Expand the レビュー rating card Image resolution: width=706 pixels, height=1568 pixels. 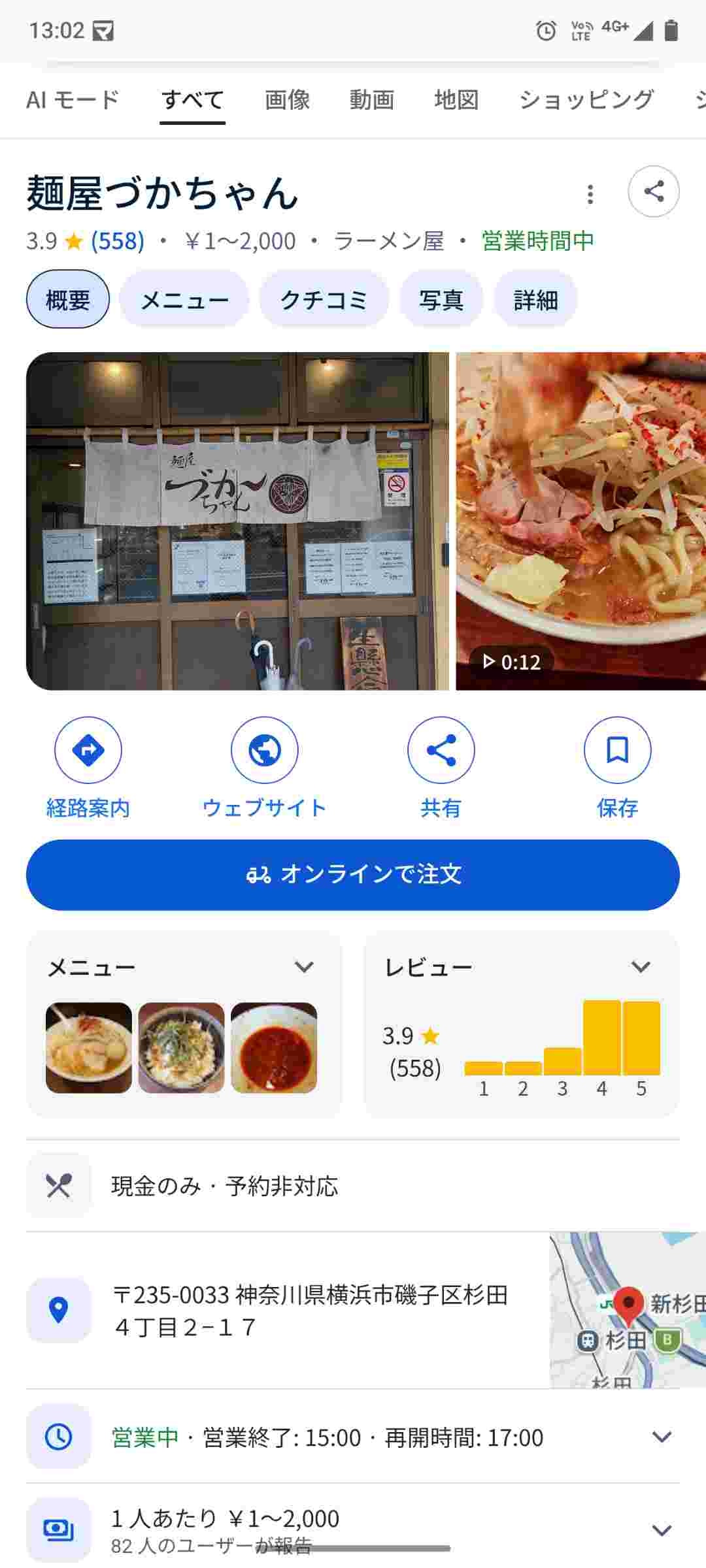click(x=641, y=967)
